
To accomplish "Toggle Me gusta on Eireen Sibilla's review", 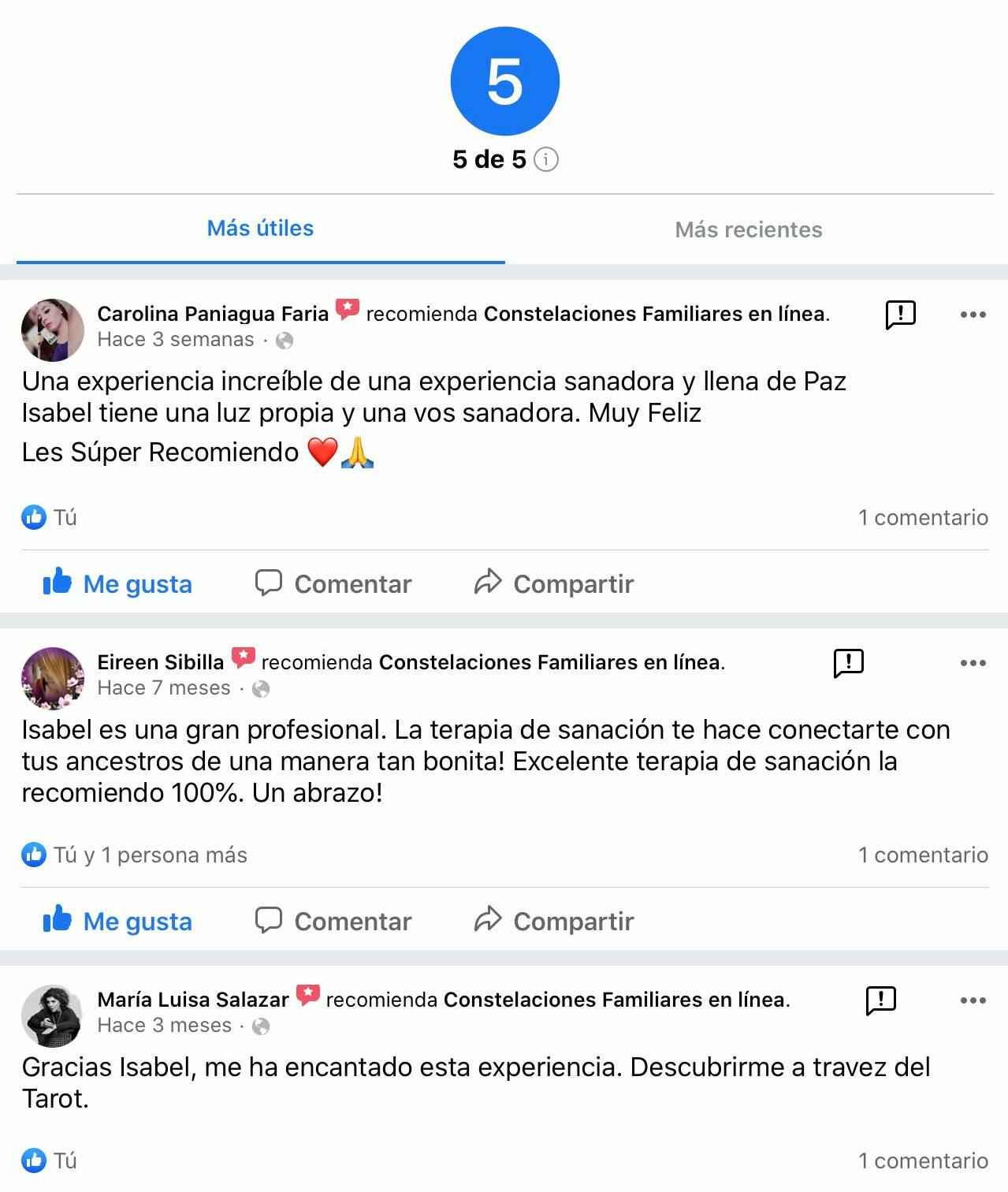I will (x=118, y=922).
